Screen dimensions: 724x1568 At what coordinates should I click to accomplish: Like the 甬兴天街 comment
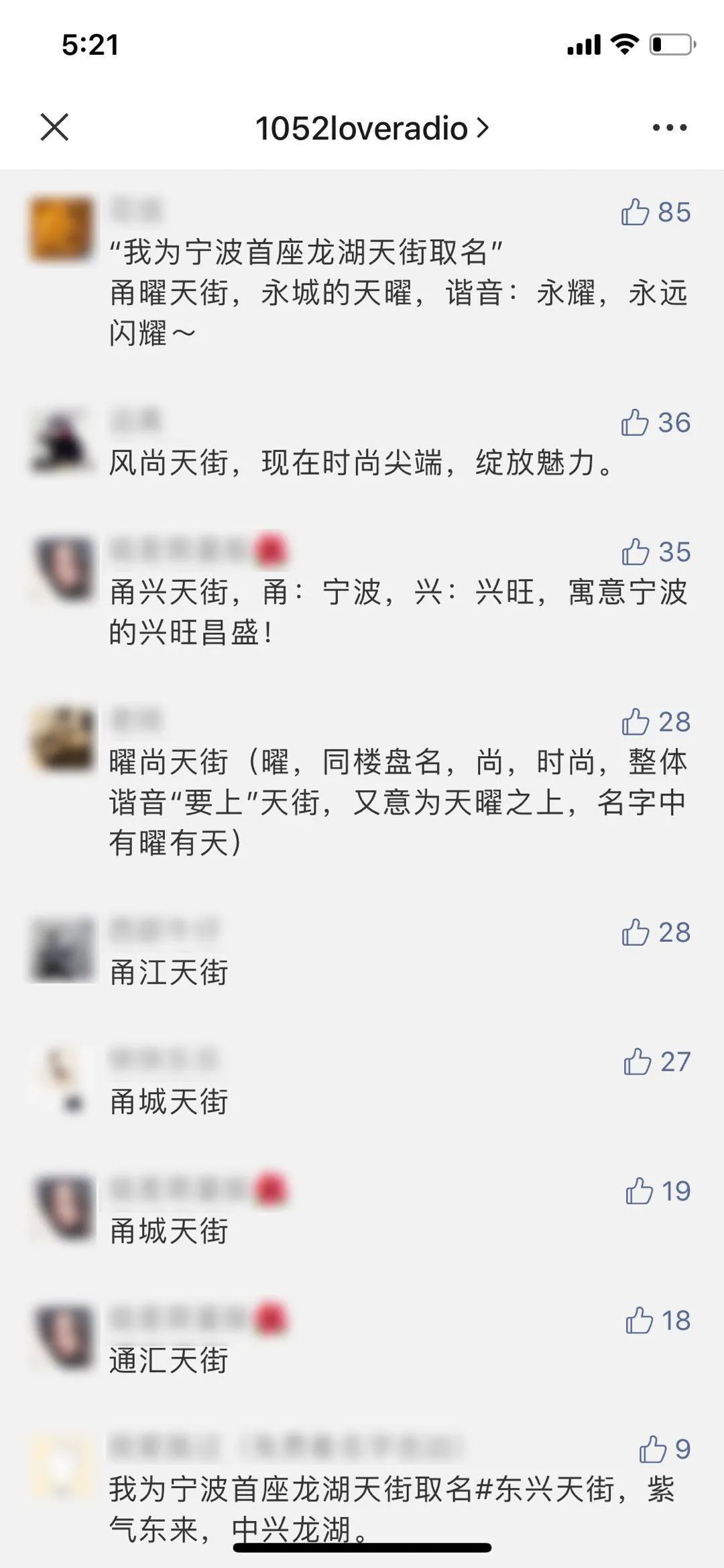(636, 552)
